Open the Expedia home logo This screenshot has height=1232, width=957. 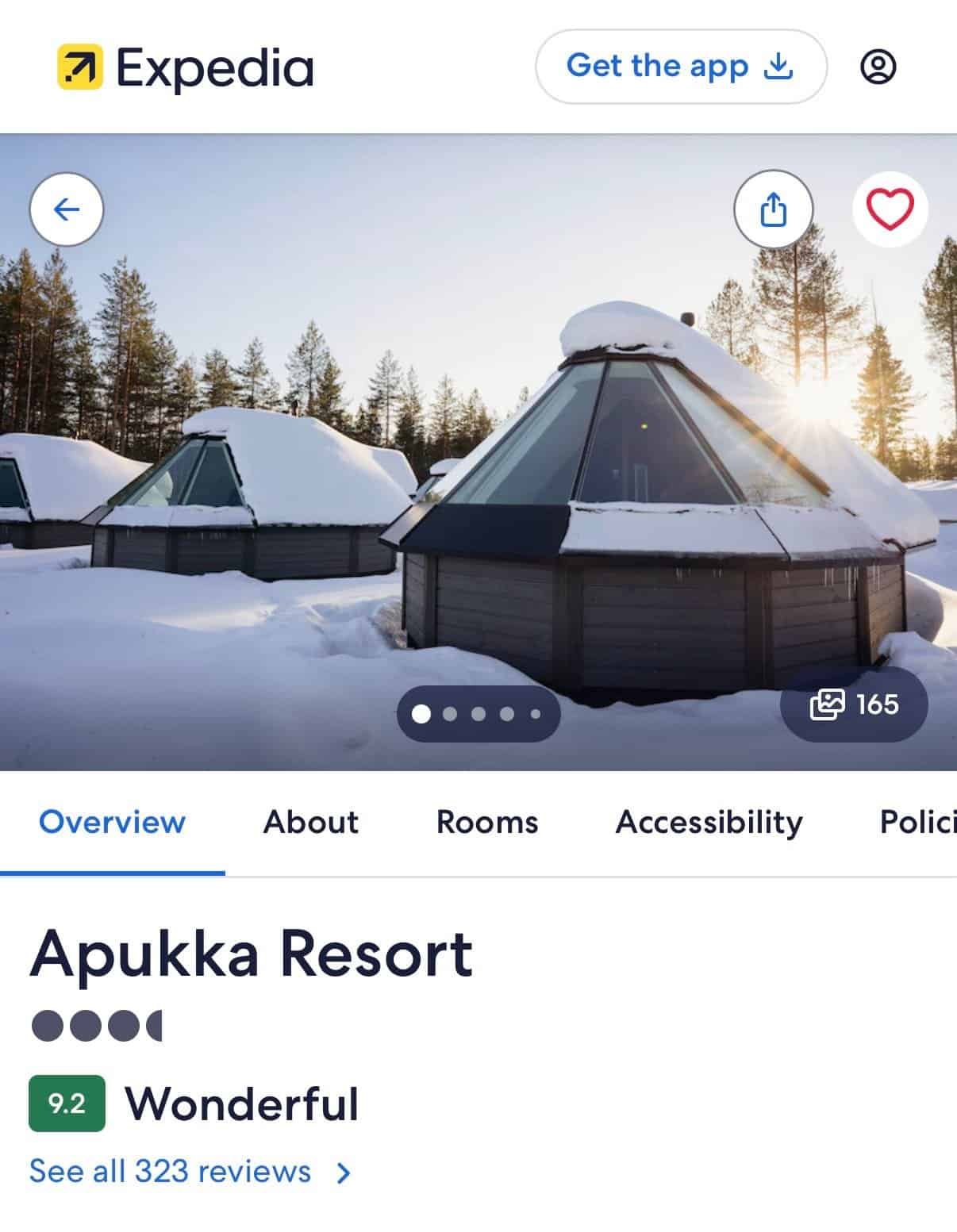click(x=185, y=67)
